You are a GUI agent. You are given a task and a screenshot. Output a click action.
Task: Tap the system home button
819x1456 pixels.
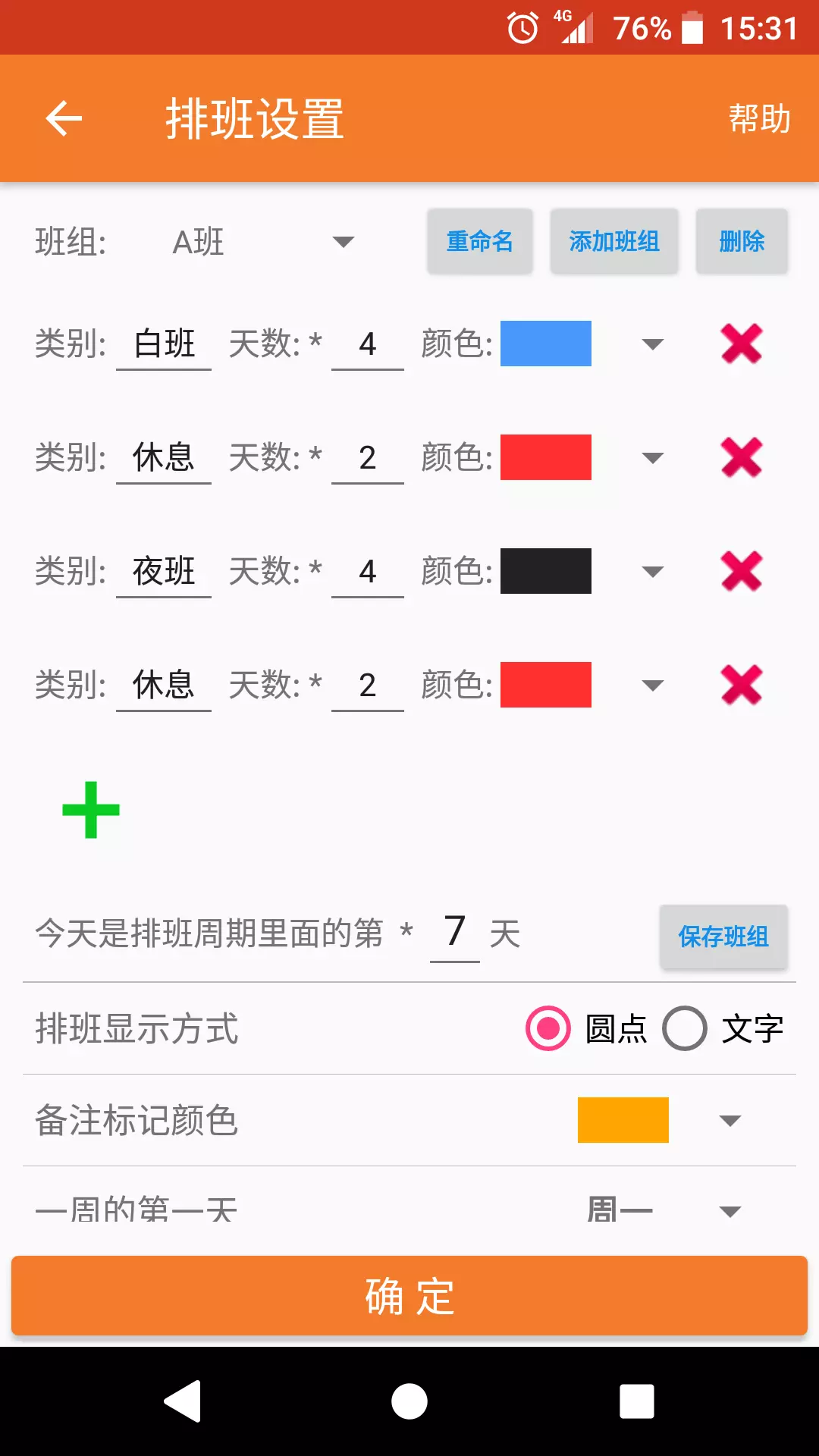coord(409,1401)
